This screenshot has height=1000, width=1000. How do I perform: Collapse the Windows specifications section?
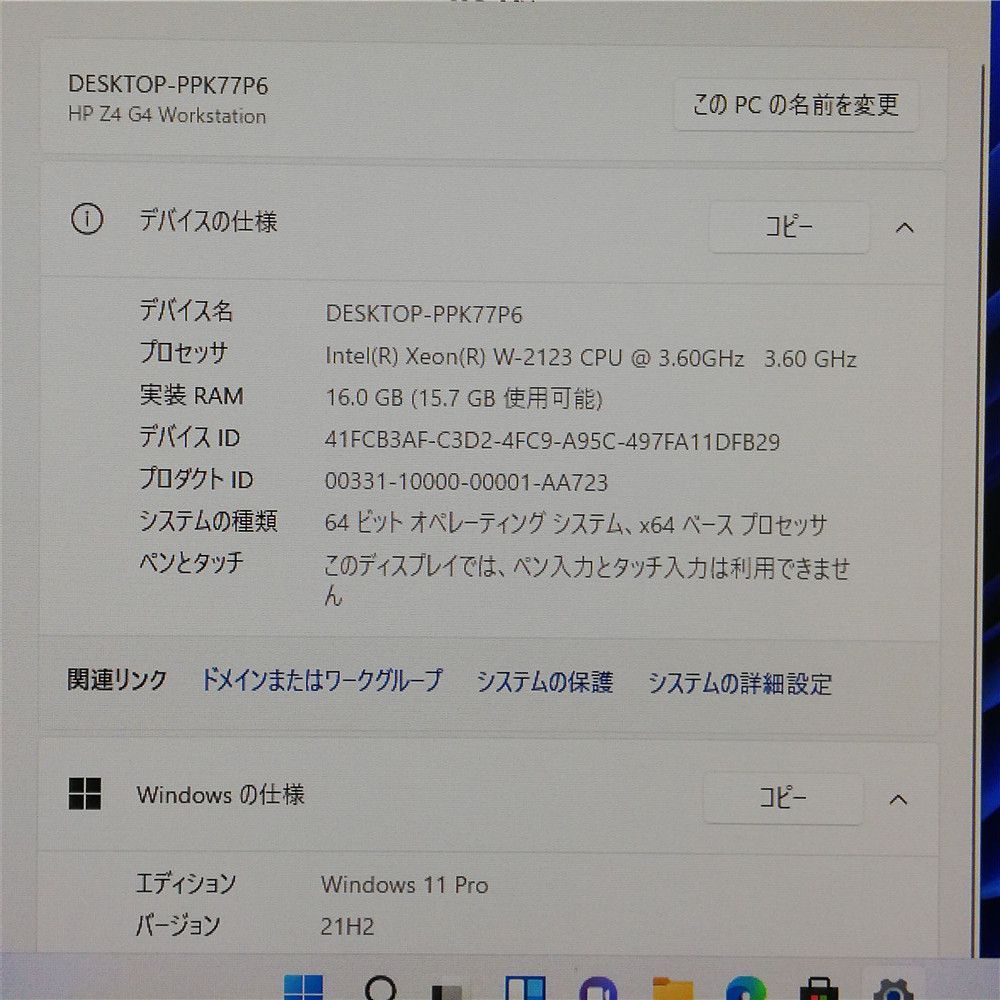pyautogui.click(x=898, y=798)
